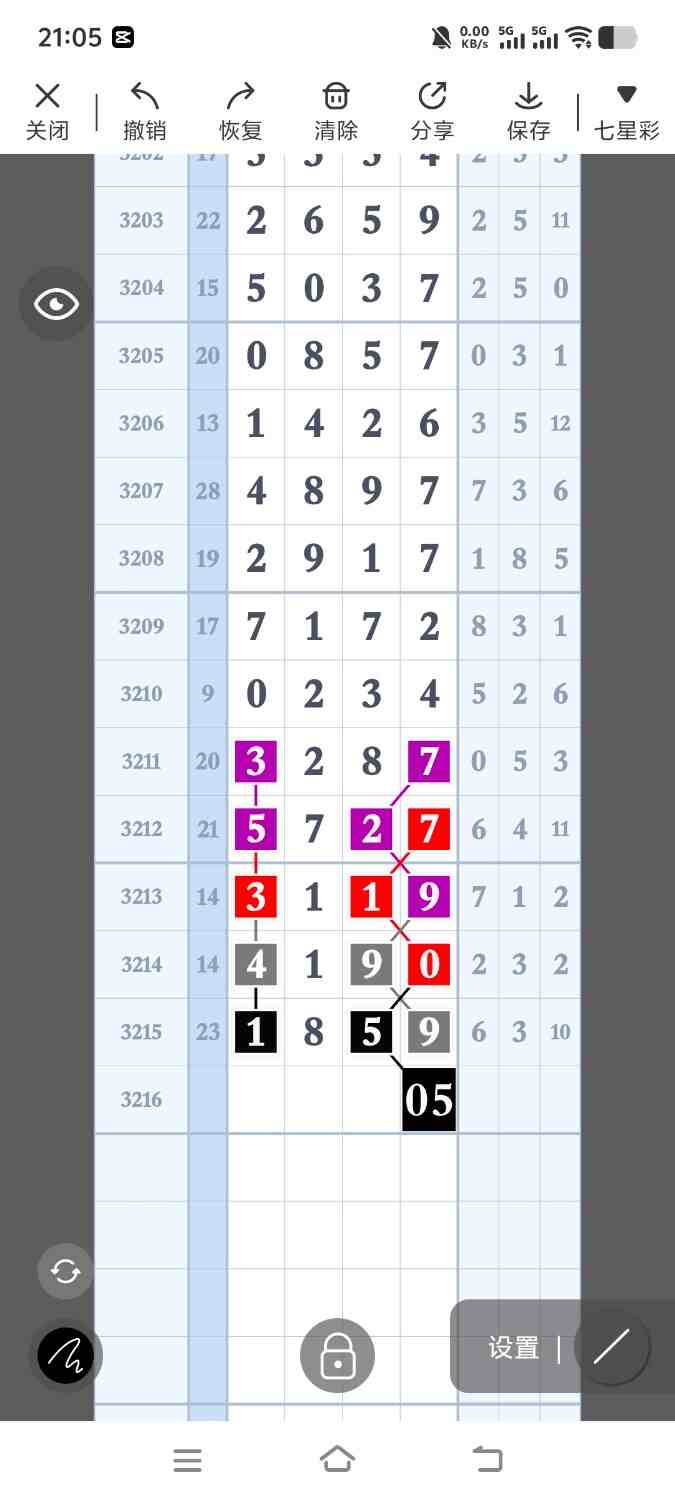Undo the last action with 撤销
Viewport: 675px width, 1500px height.
tap(145, 111)
